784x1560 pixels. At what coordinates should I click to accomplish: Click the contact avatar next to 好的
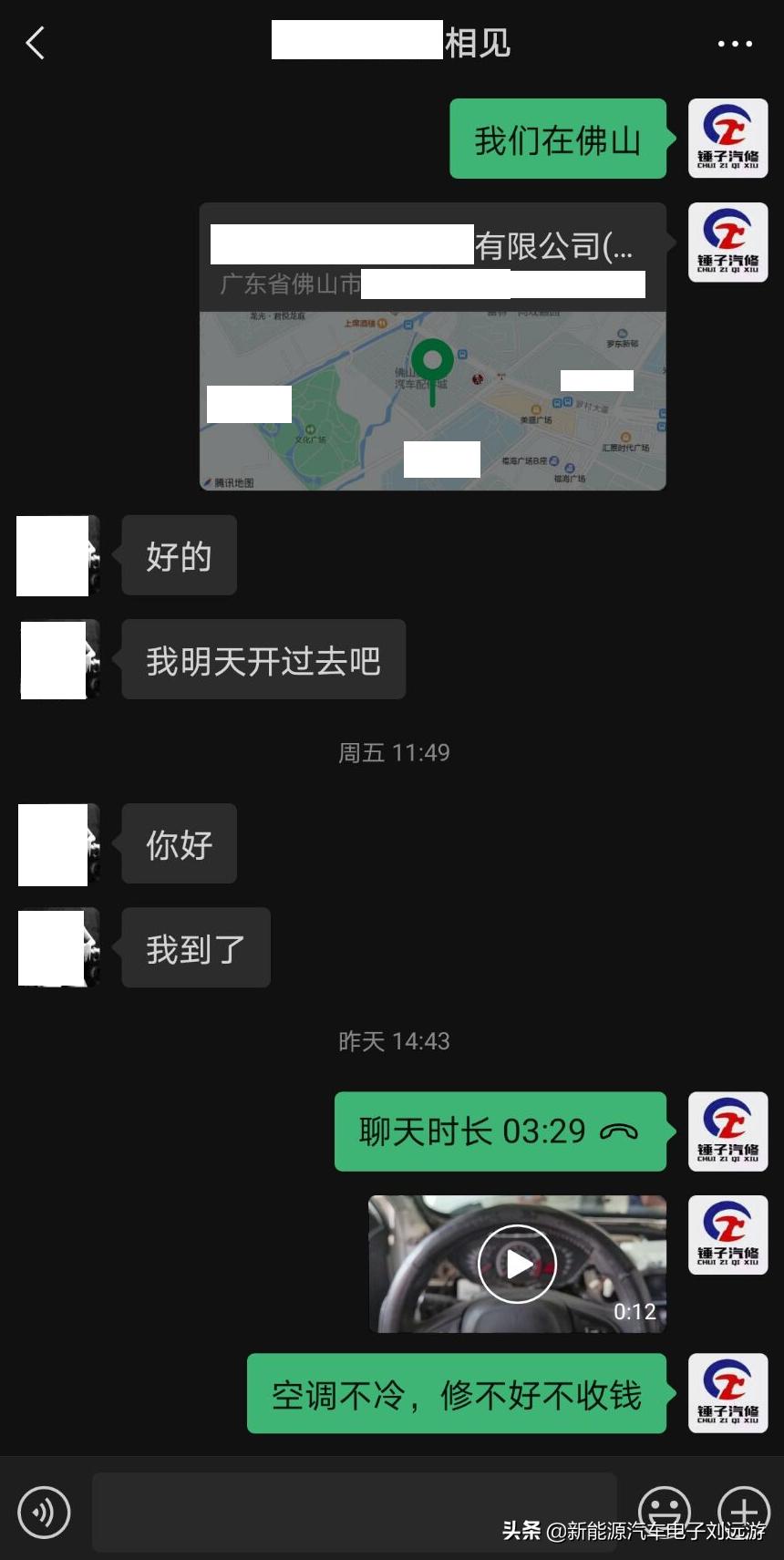click(55, 554)
